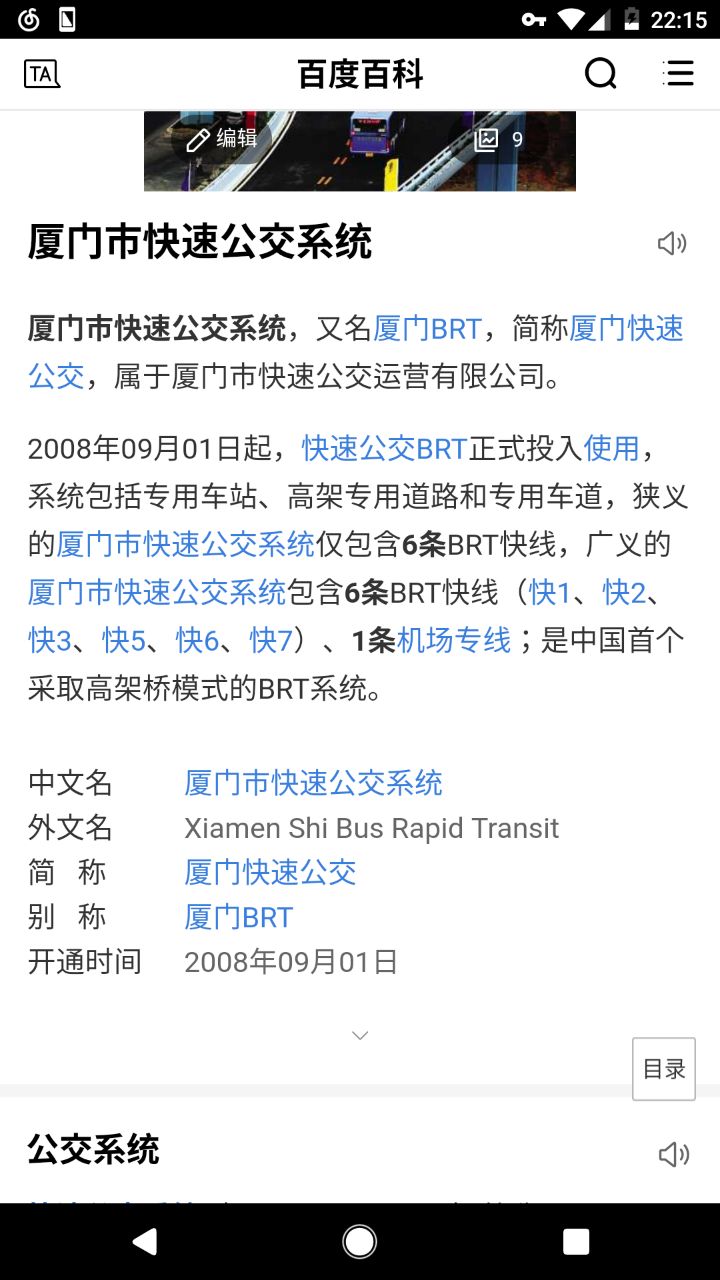Open the search icon in the header
Screen dimensions: 720x1280
click(x=600, y=73)
